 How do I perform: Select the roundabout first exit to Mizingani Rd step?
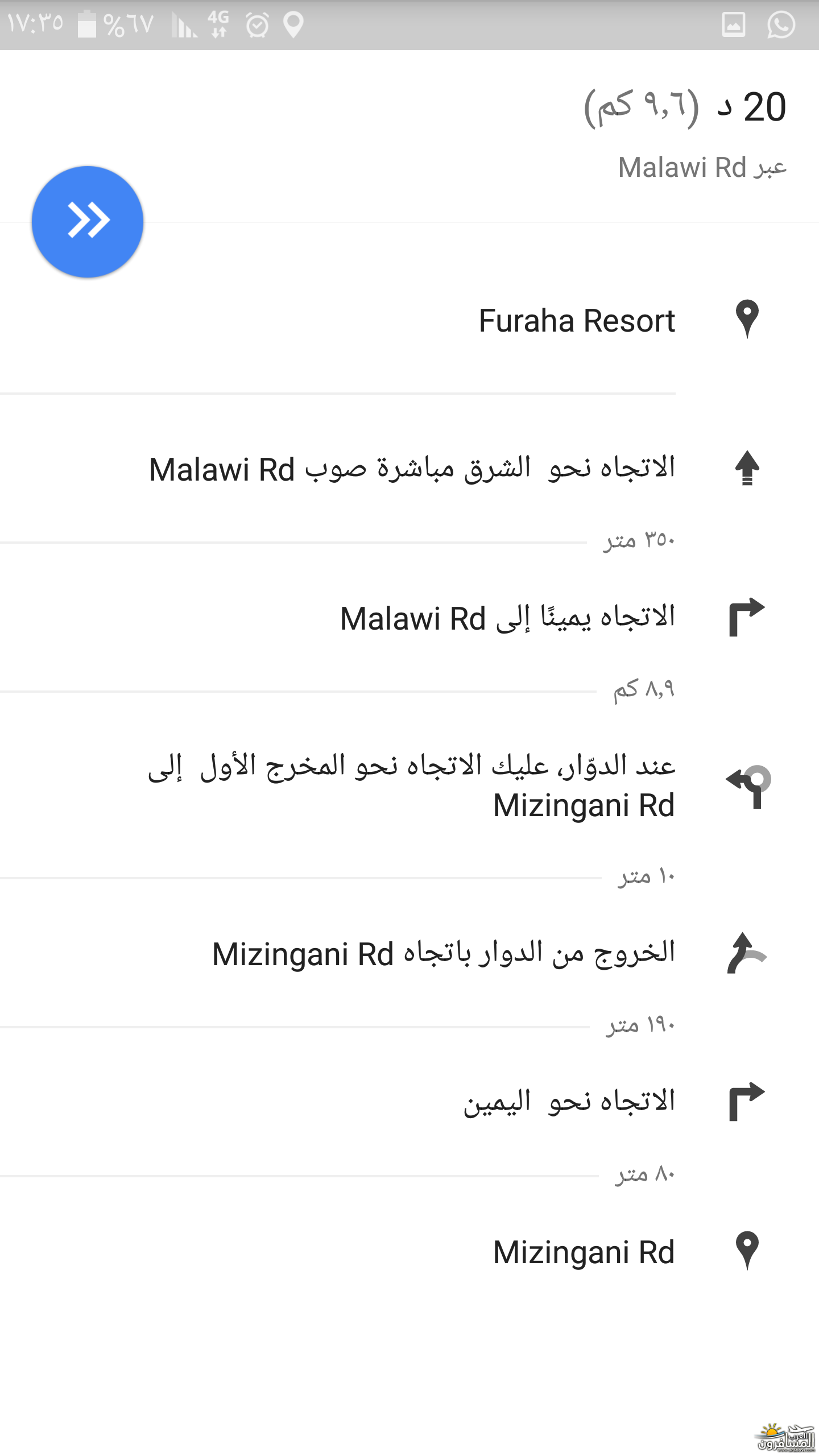point(409,785)
